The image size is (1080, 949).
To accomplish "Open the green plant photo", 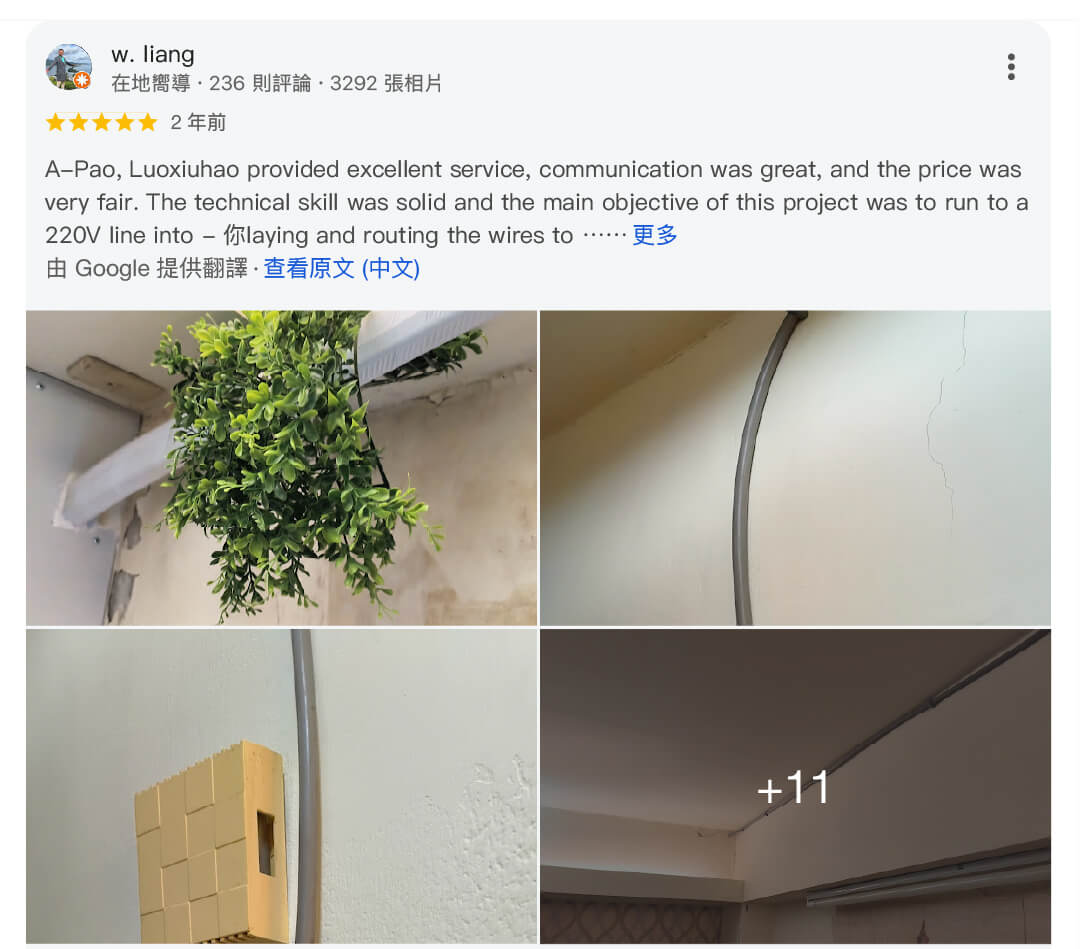I will pos(281,467).
